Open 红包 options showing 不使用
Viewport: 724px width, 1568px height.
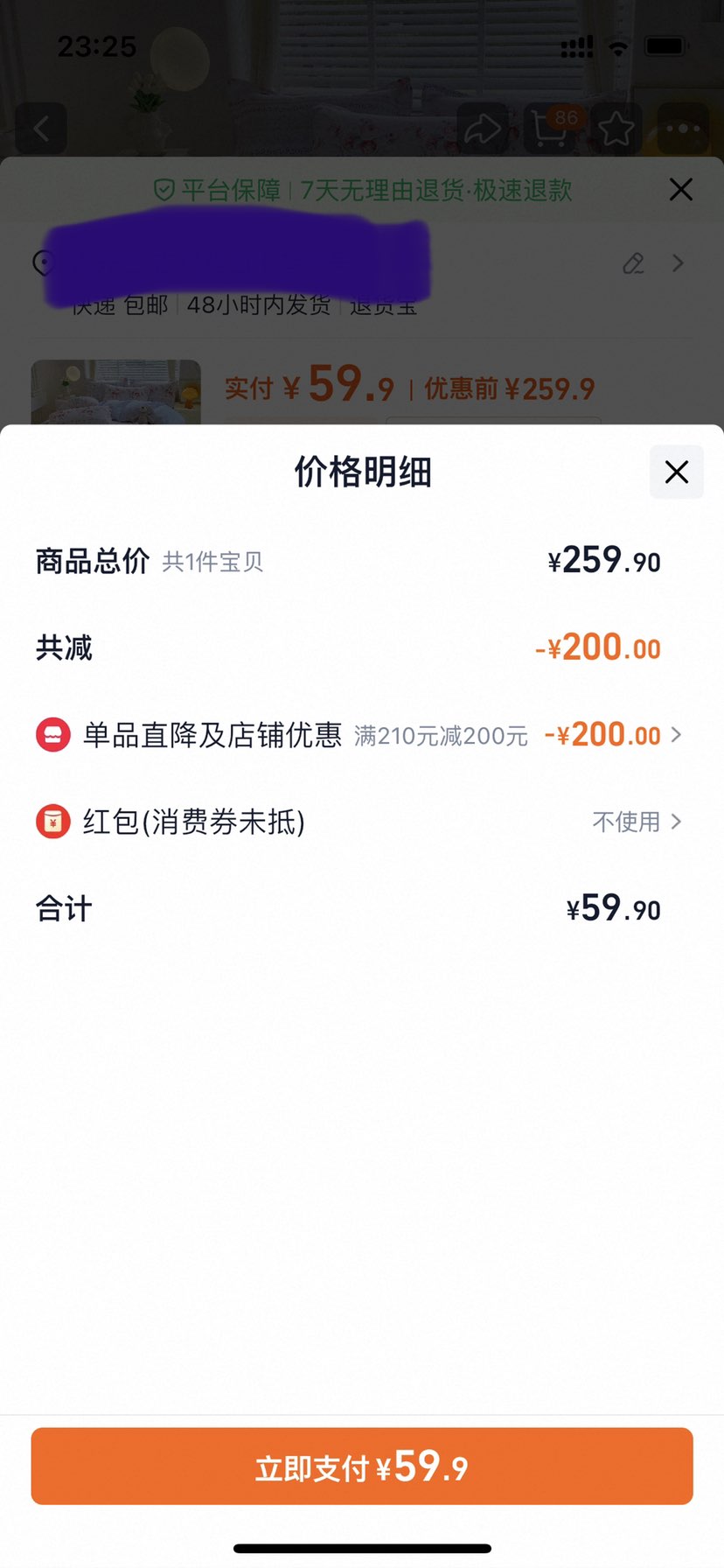pyautogui.click(x=637, y=822)
